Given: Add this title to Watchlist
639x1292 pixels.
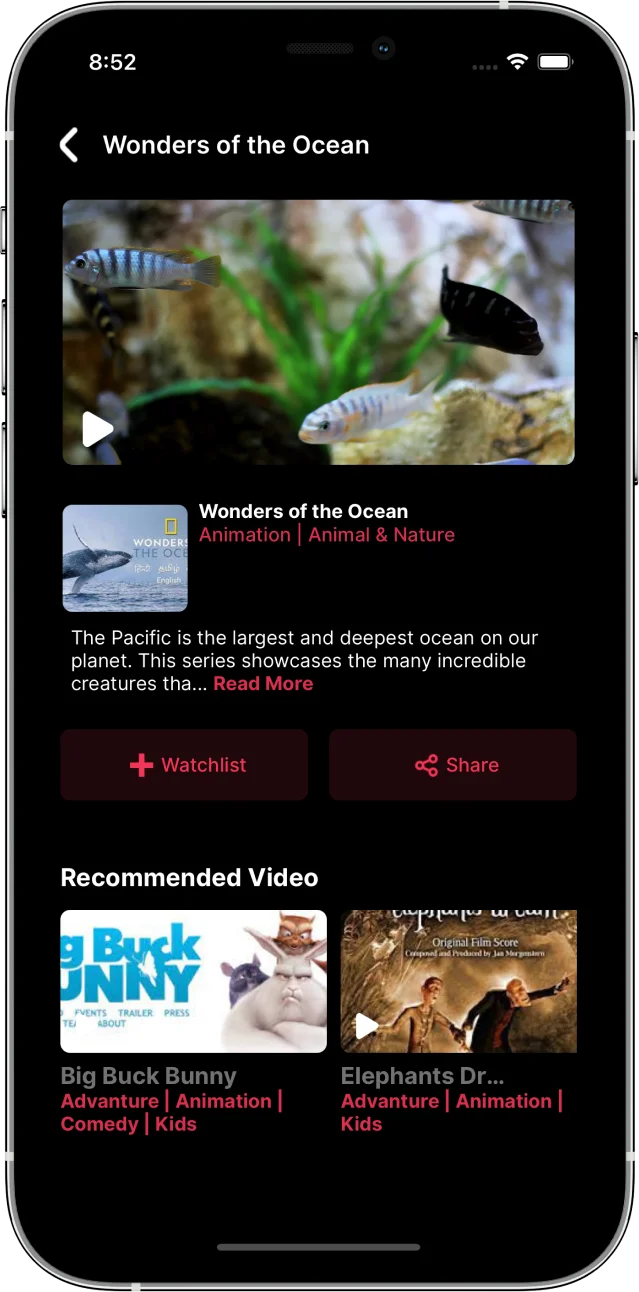Looking at the screenshot, I should pyautogui.click(x=184, y=765).
